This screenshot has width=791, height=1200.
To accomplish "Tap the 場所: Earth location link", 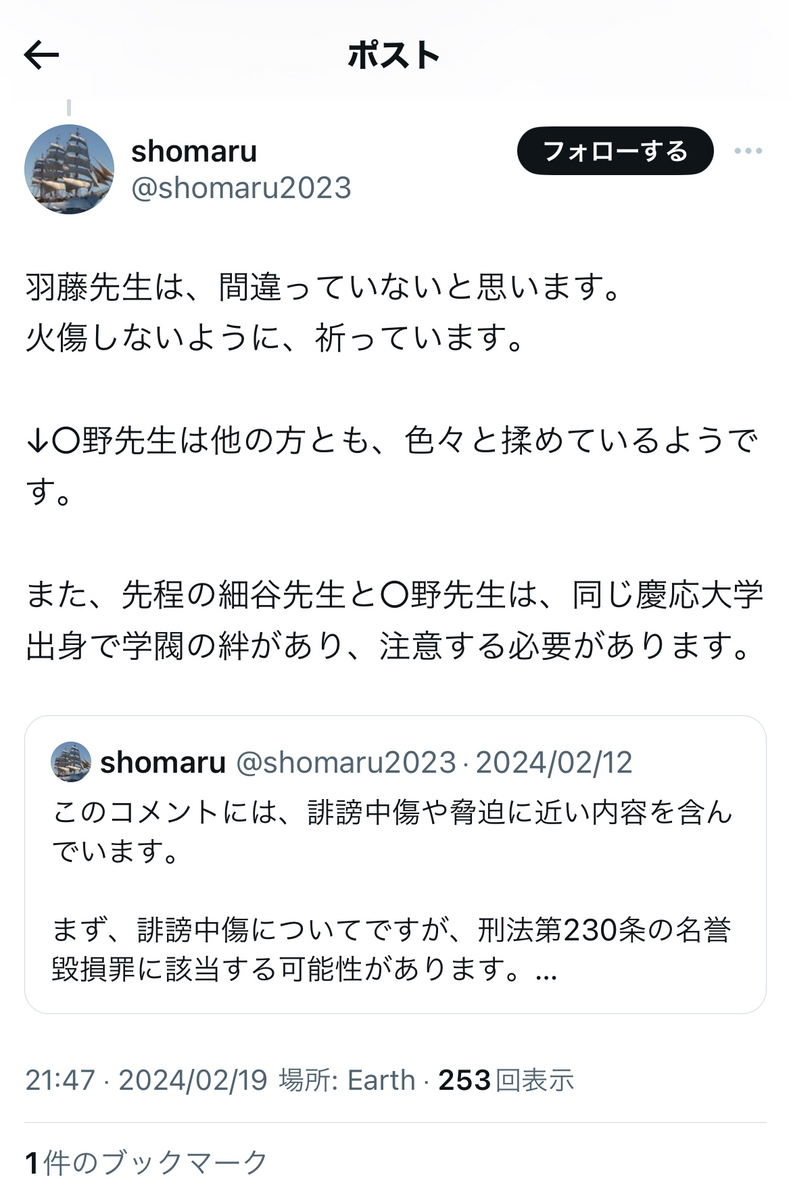I will click(347, 1080).
